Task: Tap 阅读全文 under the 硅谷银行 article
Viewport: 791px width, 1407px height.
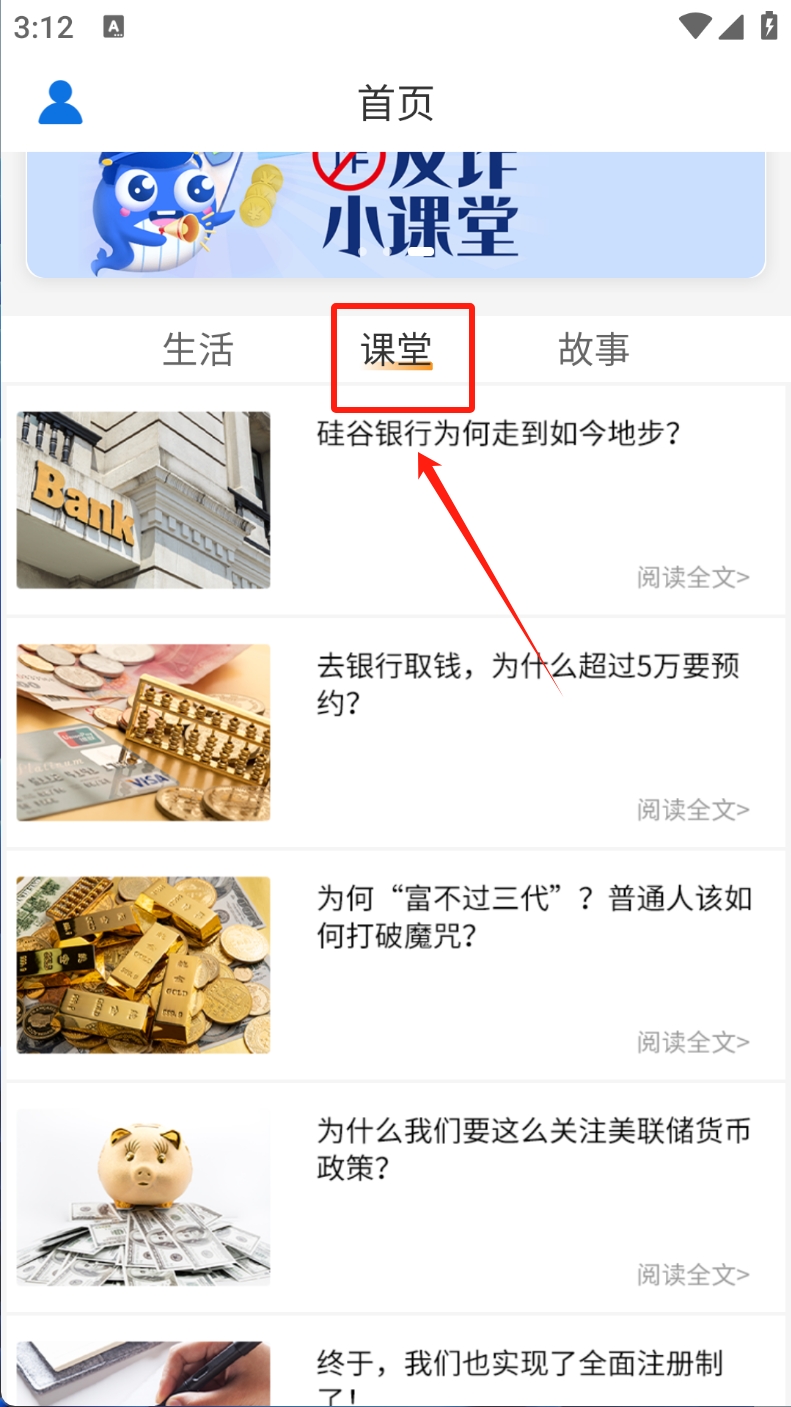Action: point(693,577)
